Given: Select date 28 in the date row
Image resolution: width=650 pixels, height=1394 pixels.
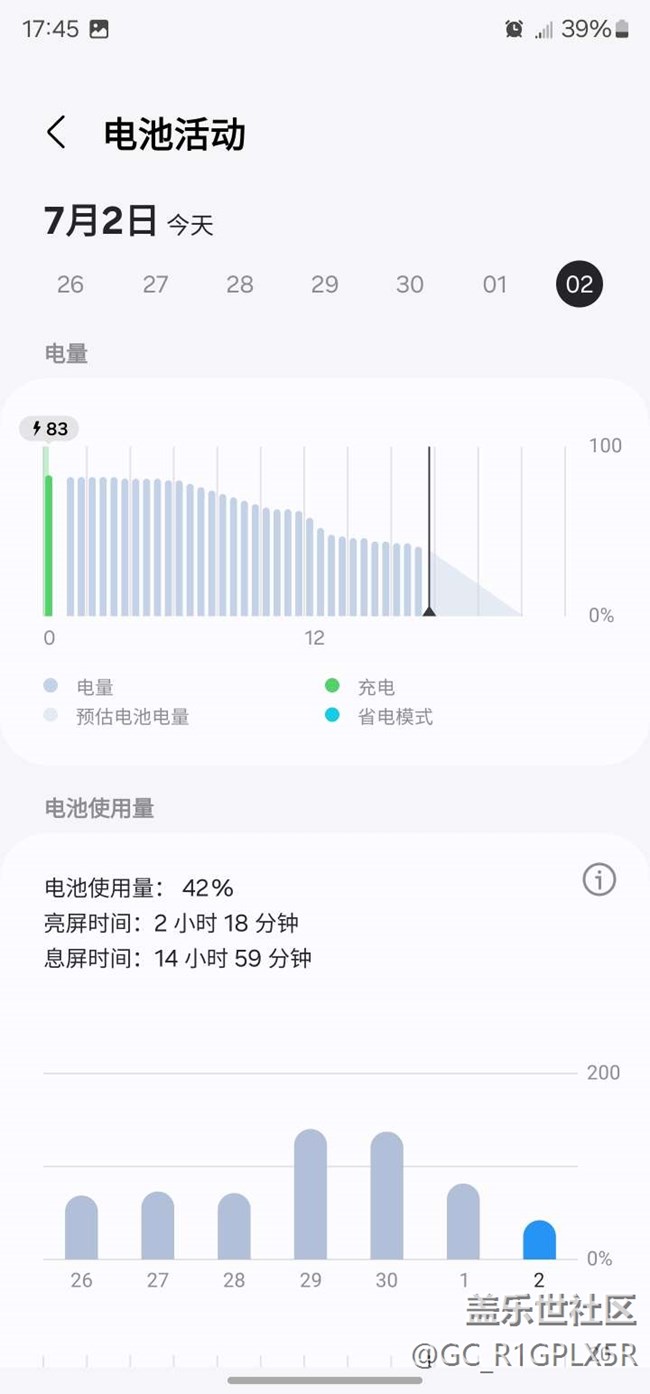Looking at the screenshot, I should coord(240,284).
